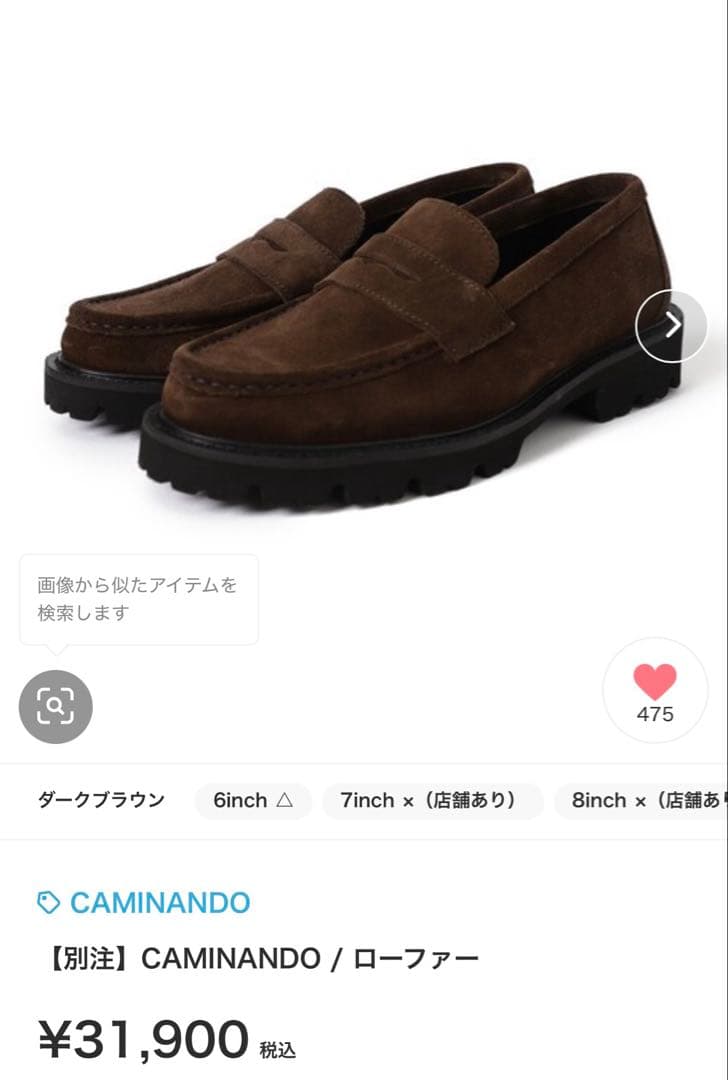Click the 475 favorites counter
The width and height of the screenshot is (728, 1080).
[x=655, y=713]
